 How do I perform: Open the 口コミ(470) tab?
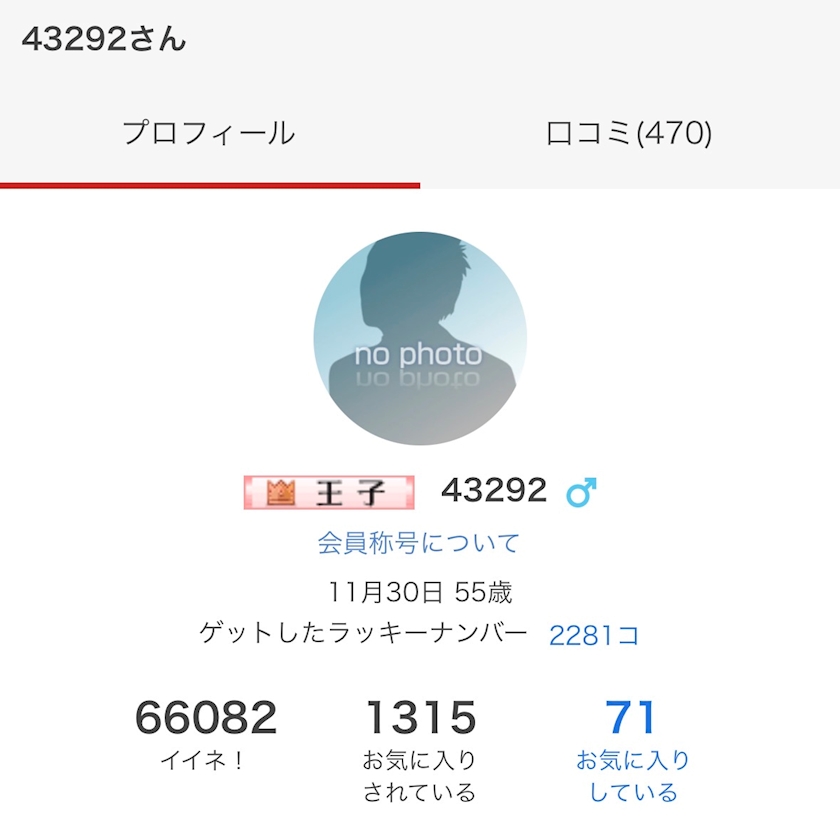(629, 133)
